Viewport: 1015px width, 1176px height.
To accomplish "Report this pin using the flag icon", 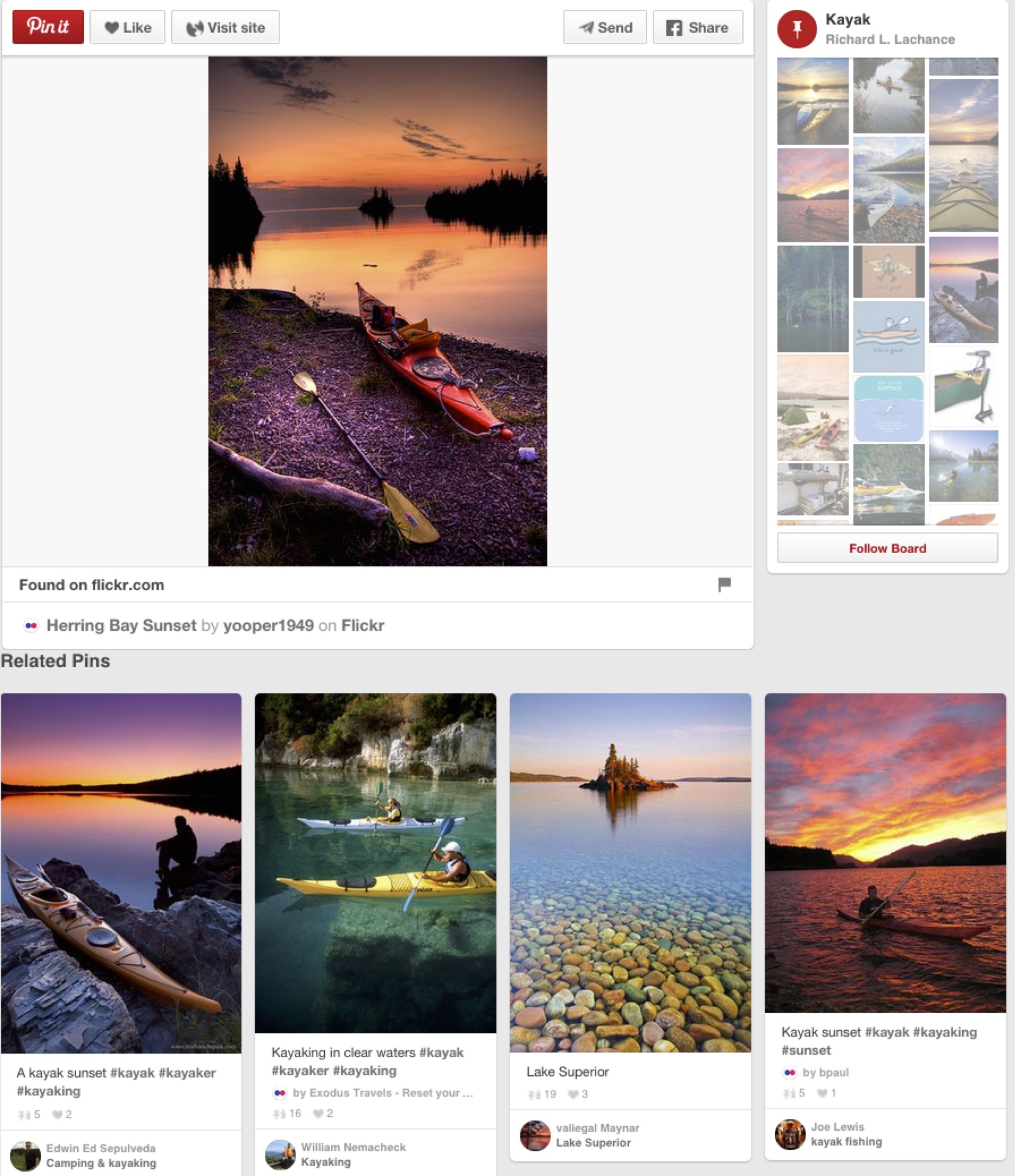I will click(x=724, y=584).
